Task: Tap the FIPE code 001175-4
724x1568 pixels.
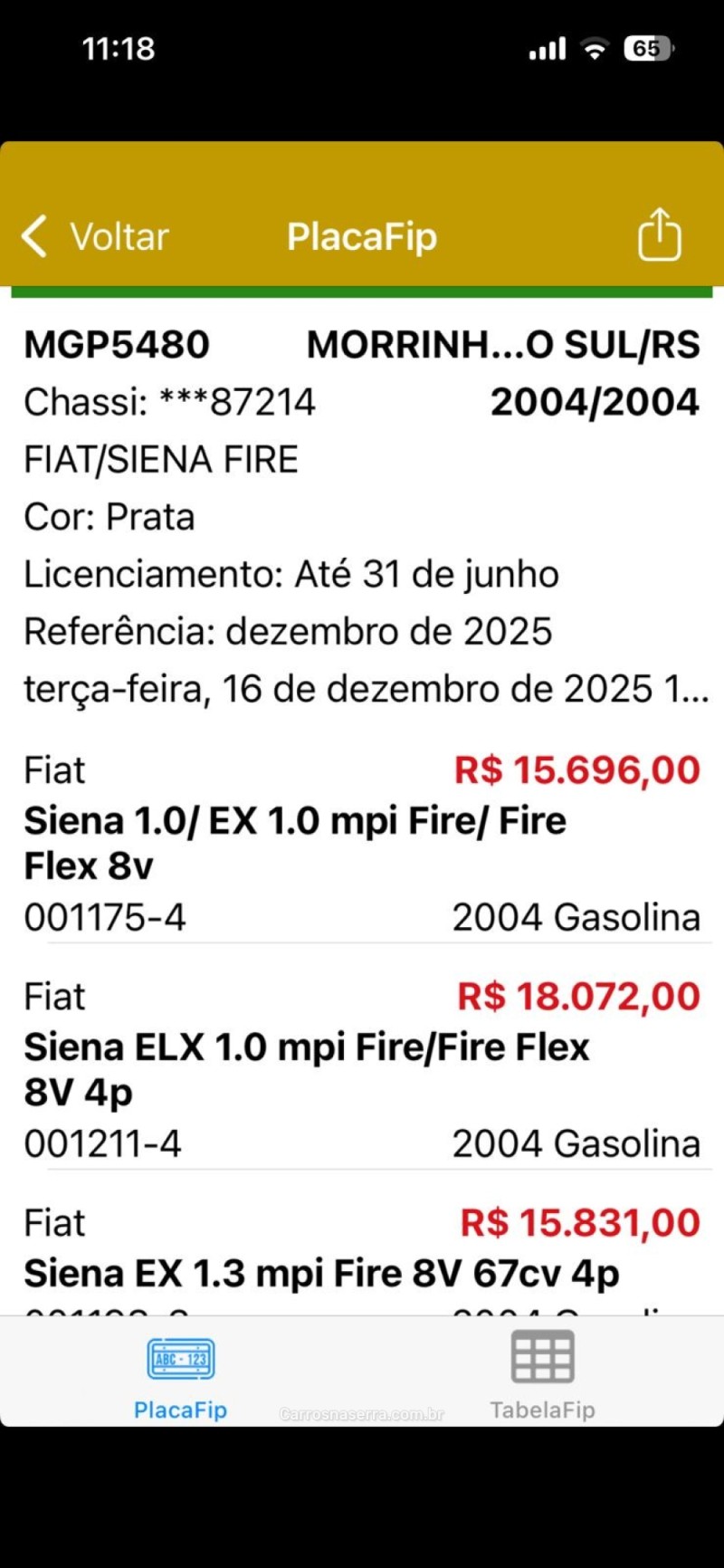Action: pyautogui.click(x=103, y=917)
